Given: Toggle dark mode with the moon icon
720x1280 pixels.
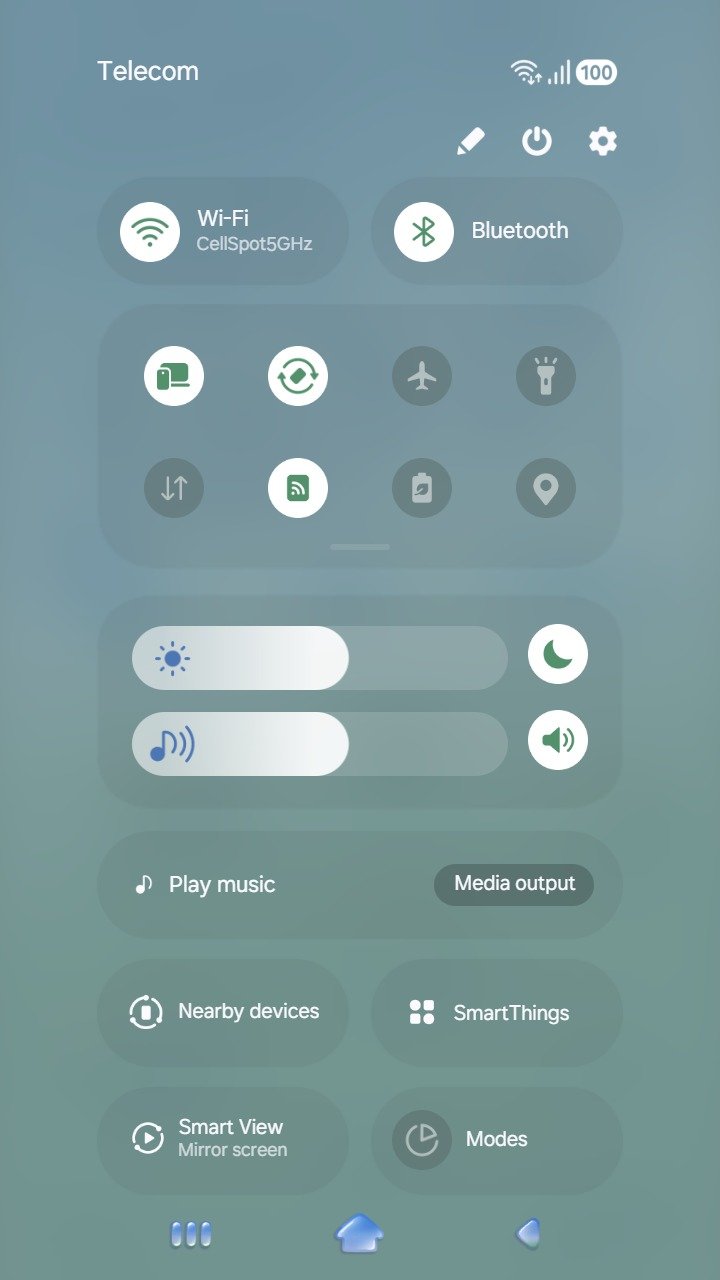Looking at the screenshot, I should [x=558, y=654].
